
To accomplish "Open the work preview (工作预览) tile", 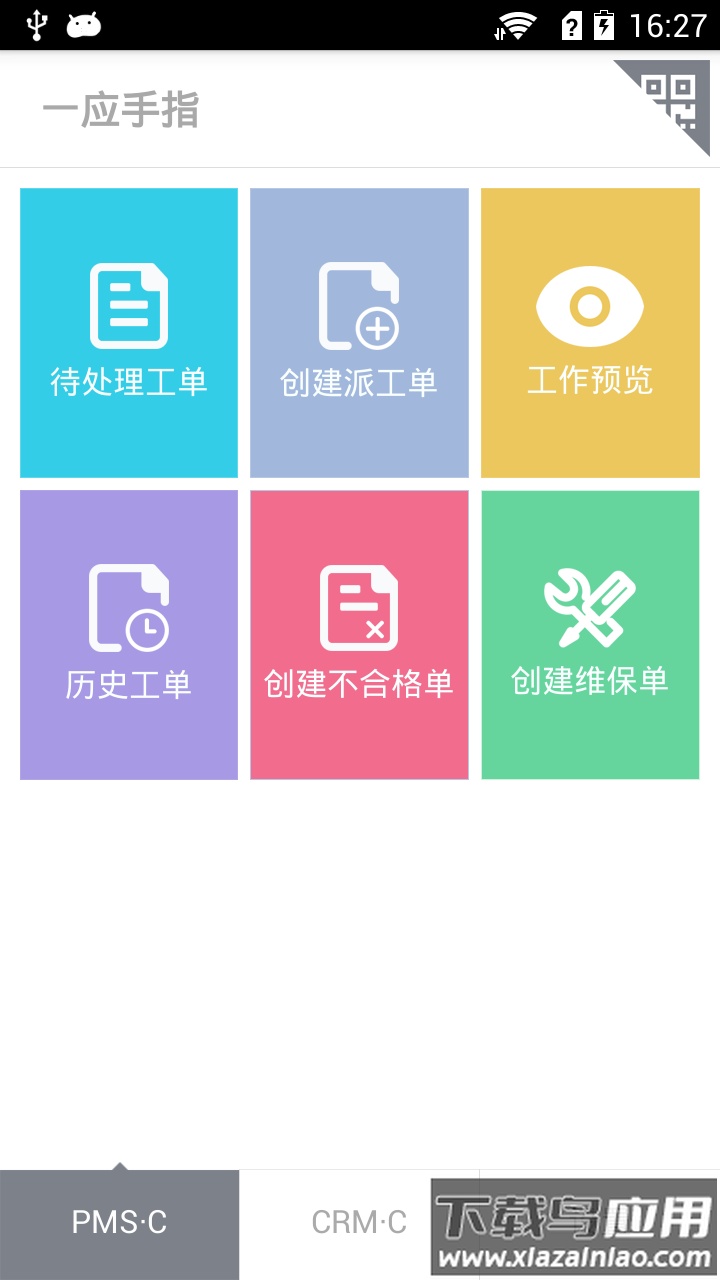I will (x=590, y=332).
